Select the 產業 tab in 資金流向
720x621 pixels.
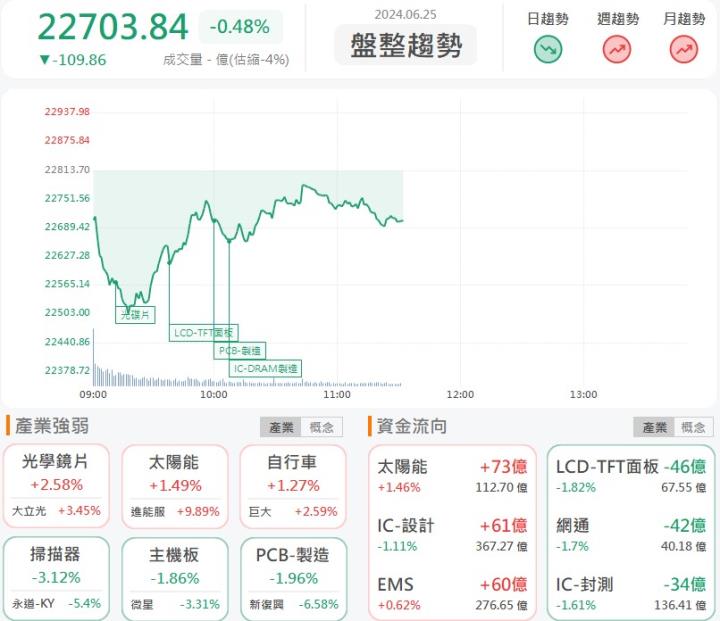coord(654,427)
